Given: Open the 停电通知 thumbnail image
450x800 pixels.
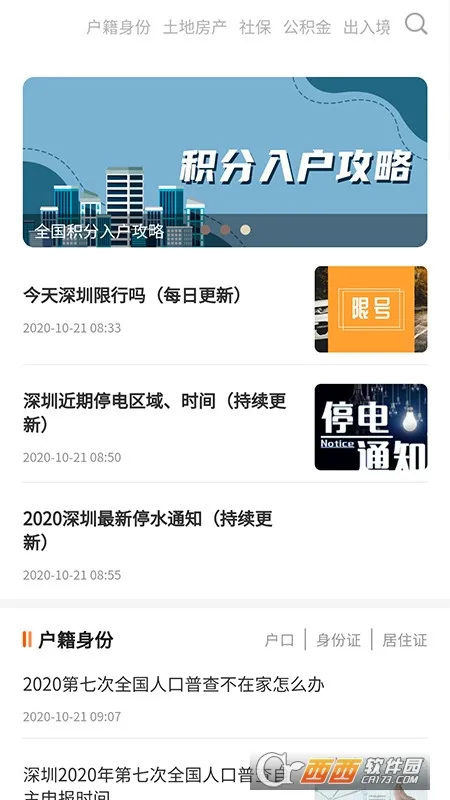Looking at the screenshot, I should (x=371, y=427).
